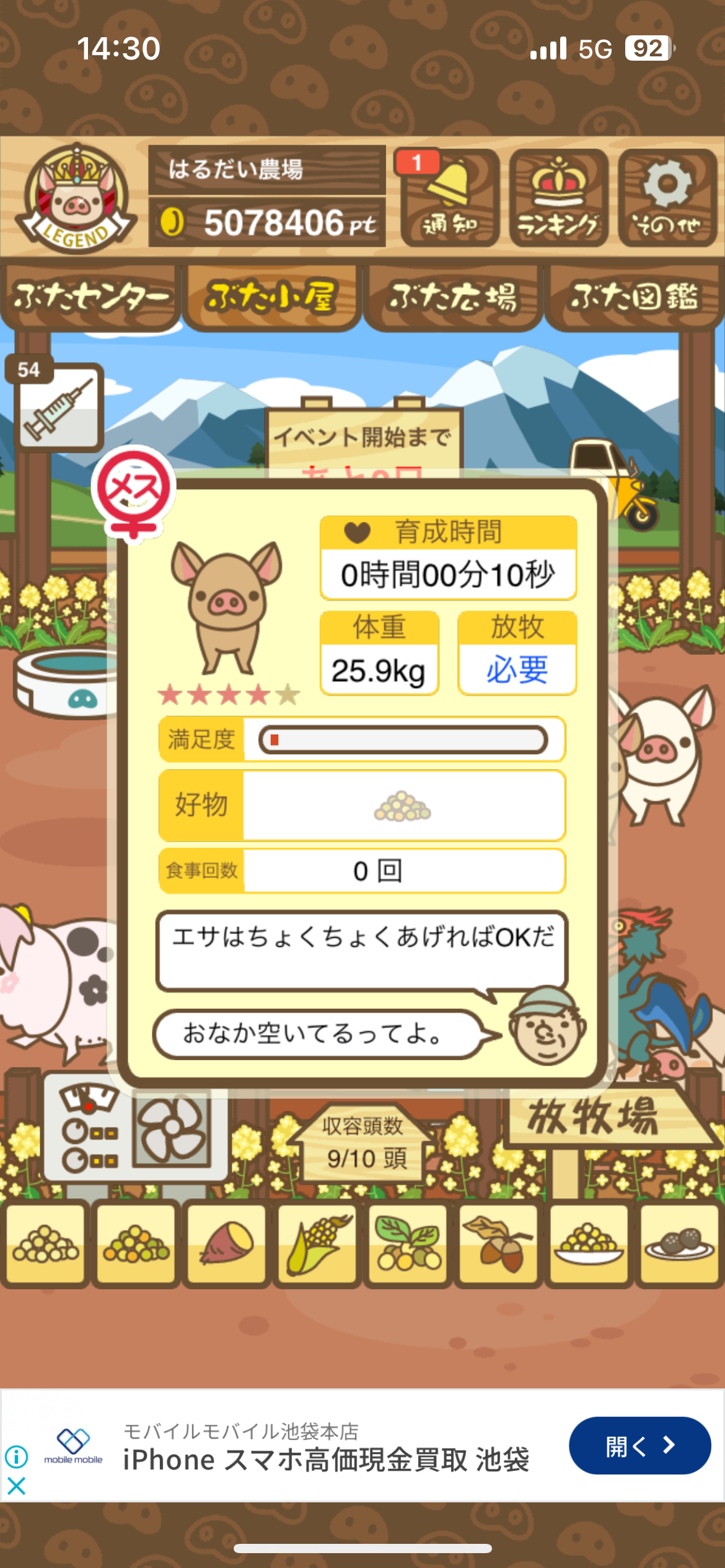The height and width of the screenshot is (1568, 725).
Task: Select the leafy greens and beans feed
Action: (x=408, y=1244)
